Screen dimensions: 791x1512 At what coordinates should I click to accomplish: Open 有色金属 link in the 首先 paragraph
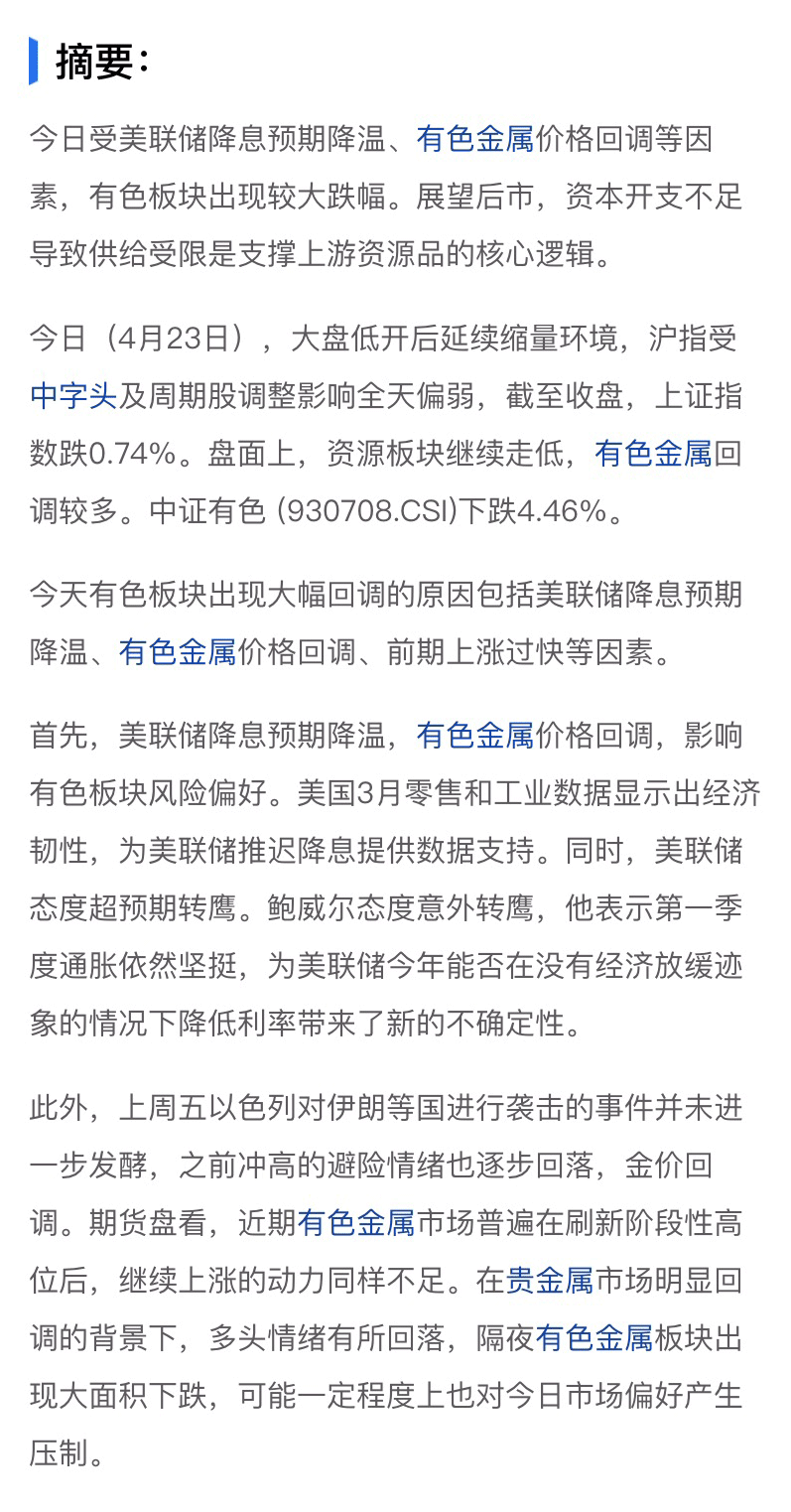coord(475,736)
